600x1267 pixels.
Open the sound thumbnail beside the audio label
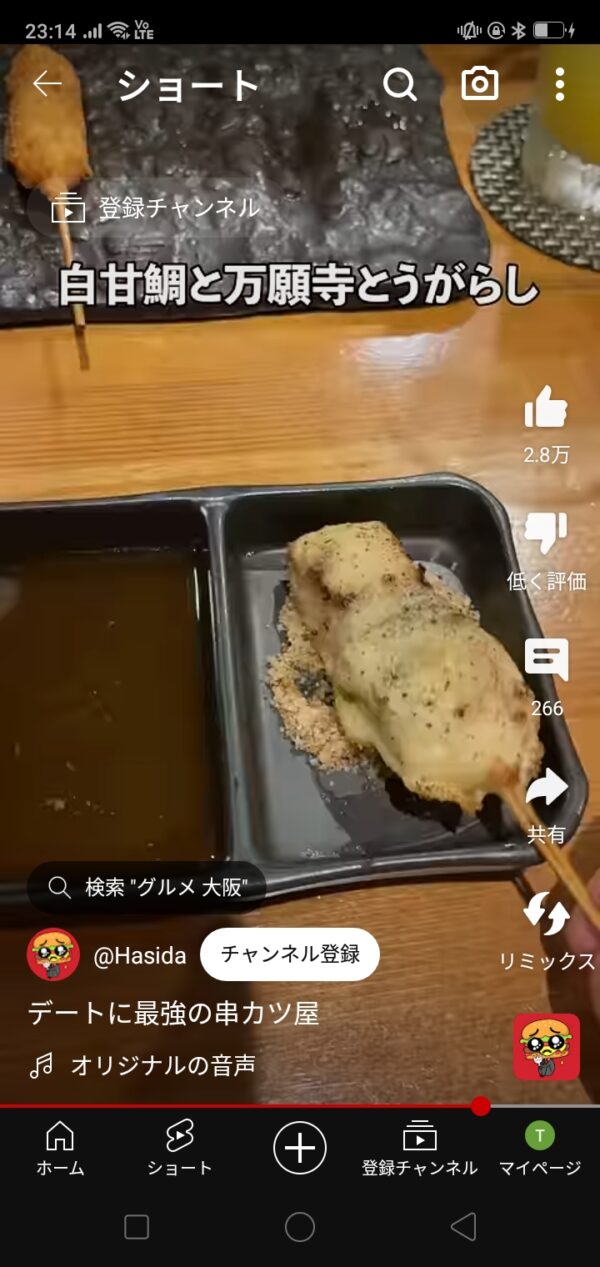[546, 1047]
